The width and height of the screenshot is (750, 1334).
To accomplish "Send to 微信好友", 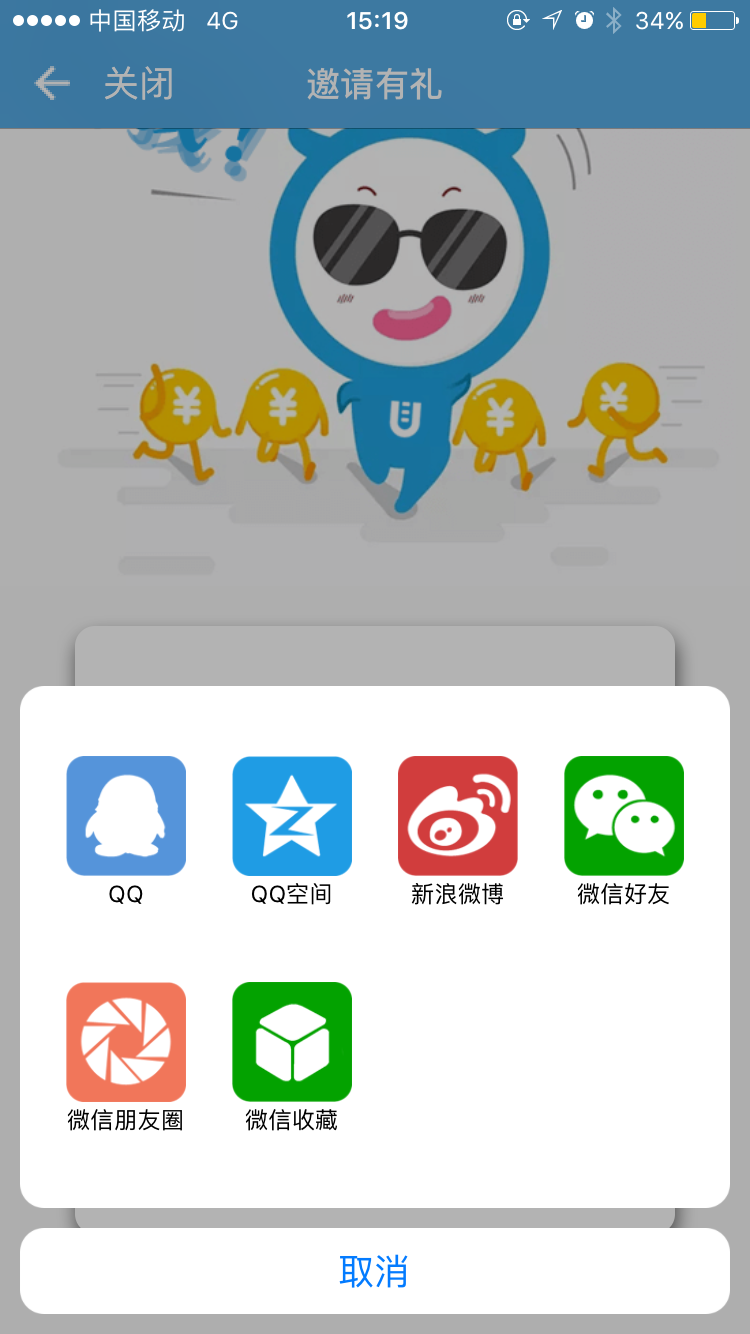I will 624,816.
